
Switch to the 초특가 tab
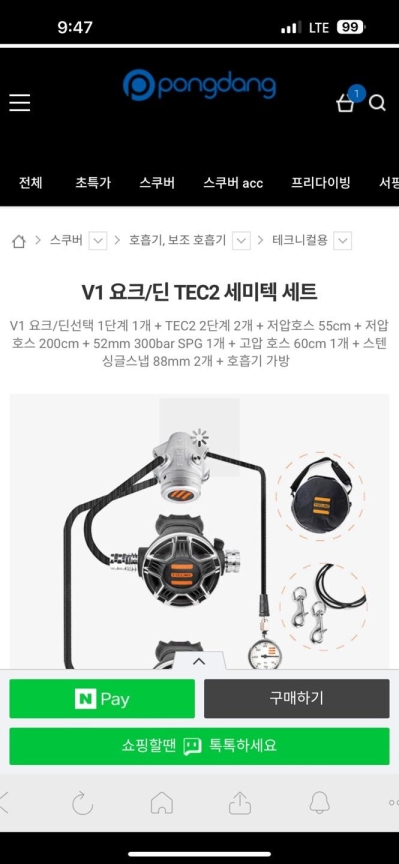(x=93, y=183)
